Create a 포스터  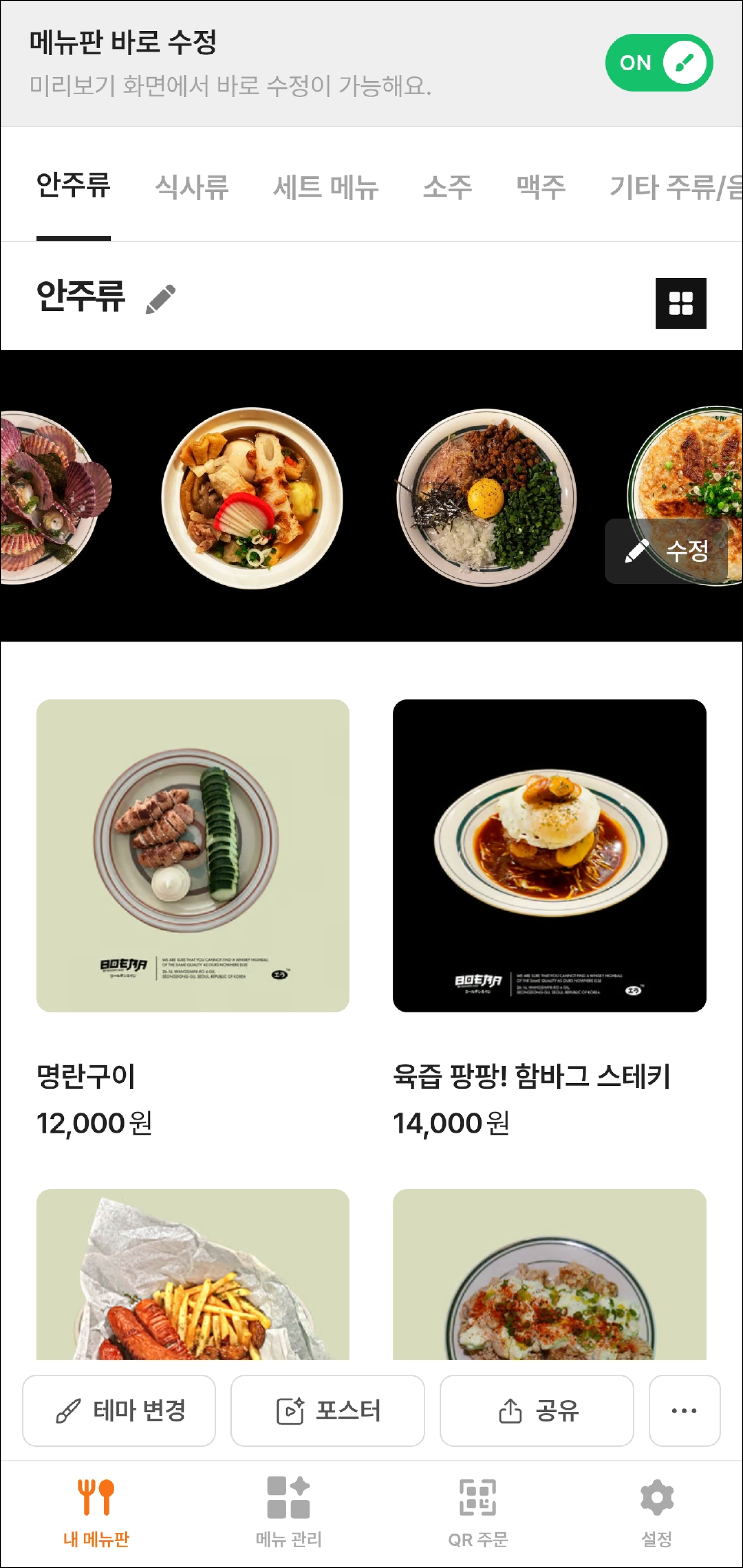328,1410
